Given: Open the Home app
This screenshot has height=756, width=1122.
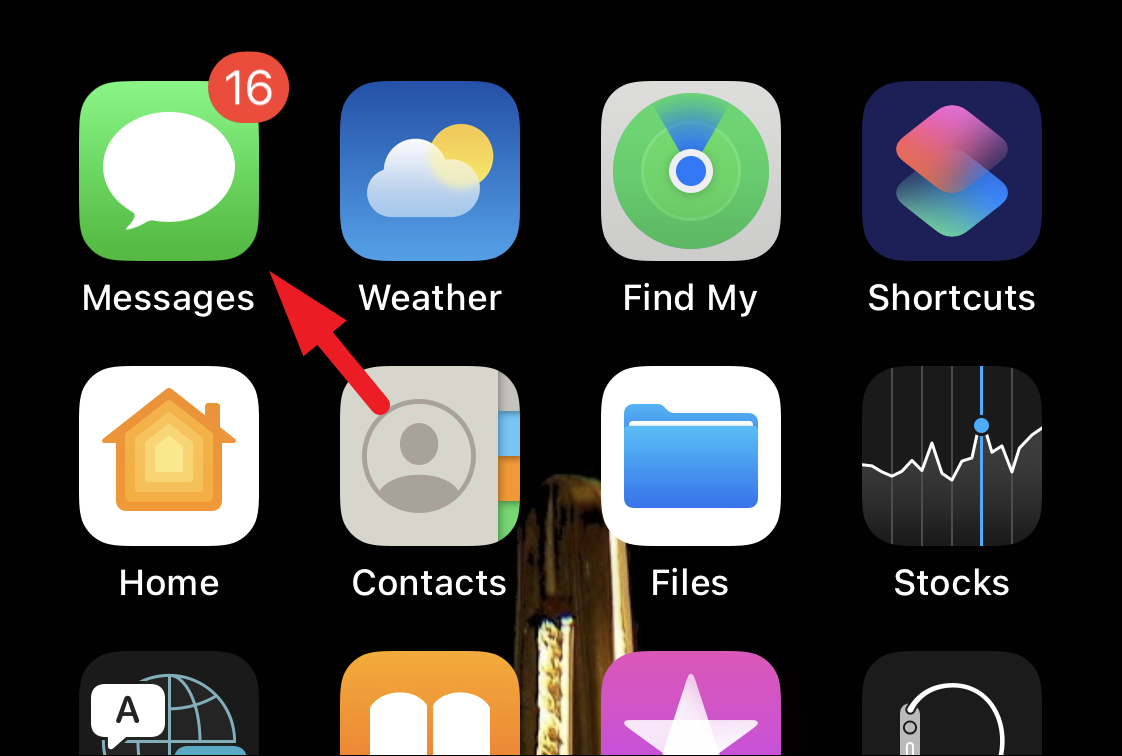Looking at the screenshot, I should coord(168,456).
